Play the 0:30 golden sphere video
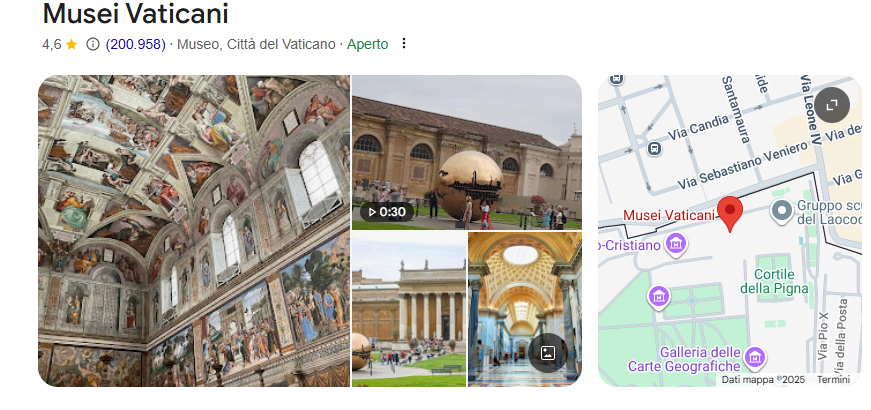 coord(466,152)
